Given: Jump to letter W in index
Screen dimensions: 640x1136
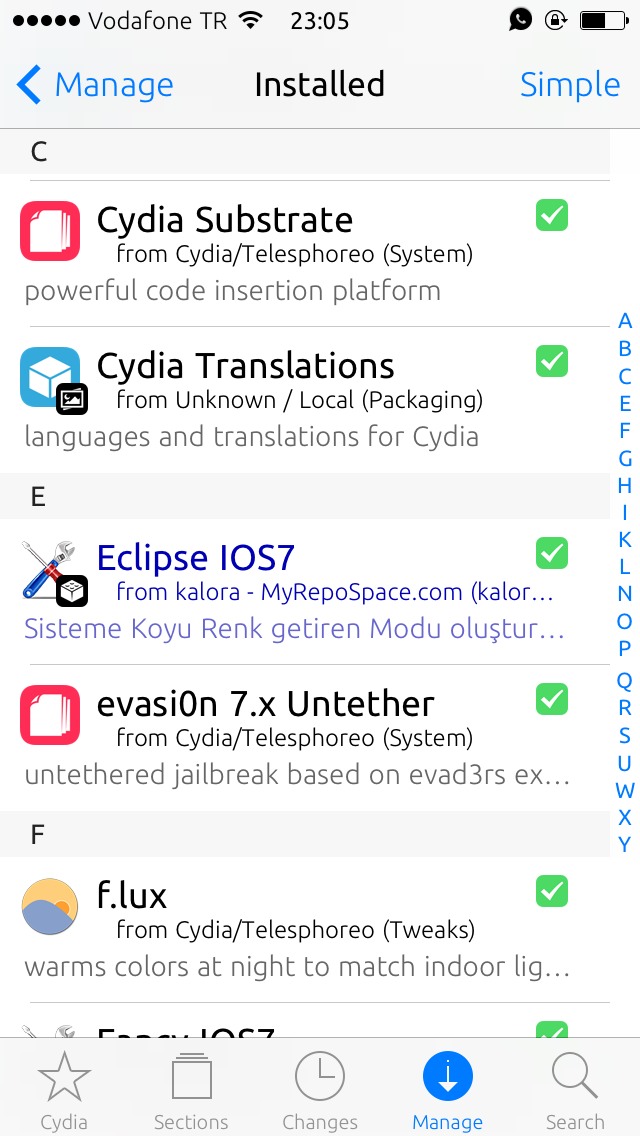Looking at the screenshot, I should [624, 790].
